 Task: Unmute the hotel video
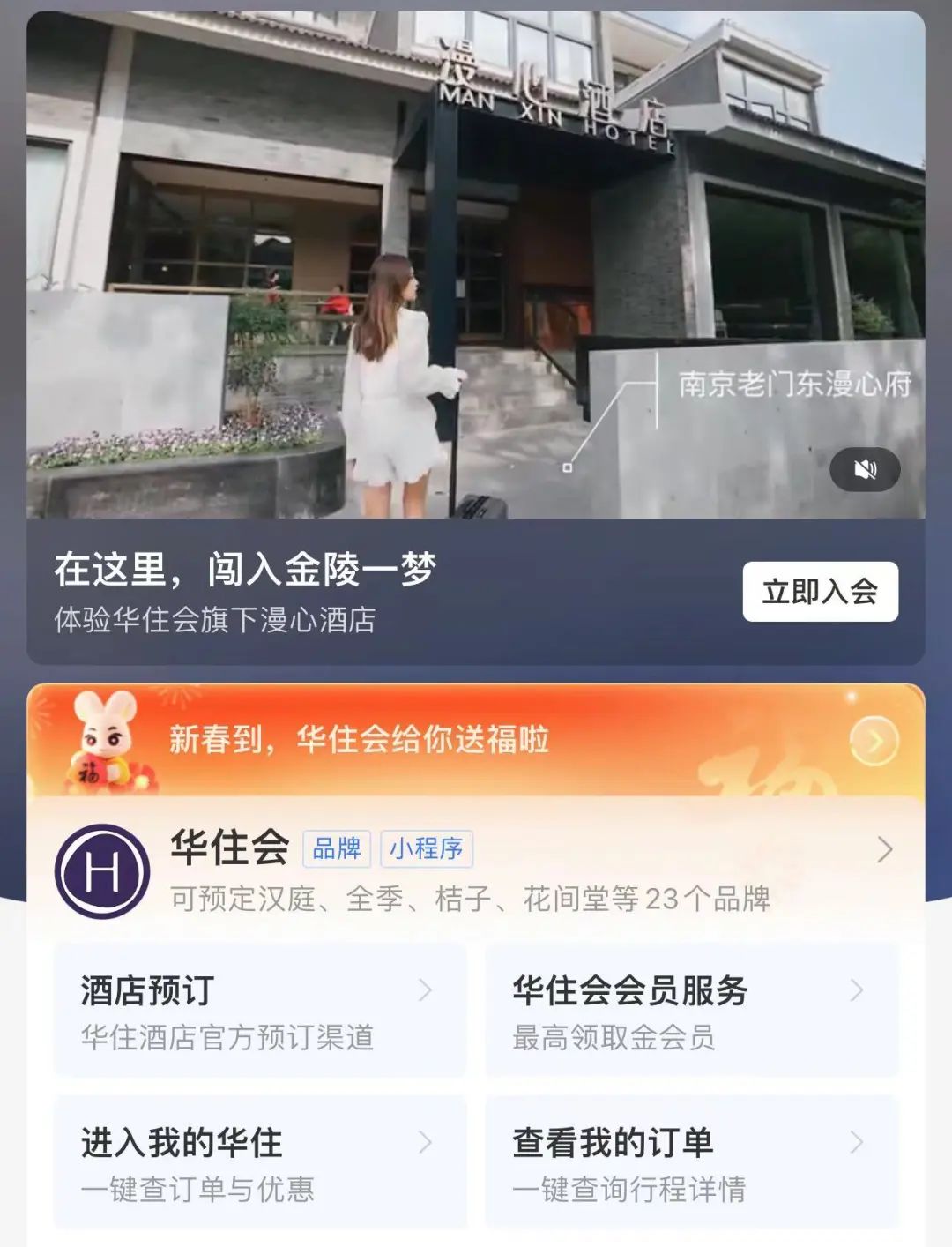point(865,470)
